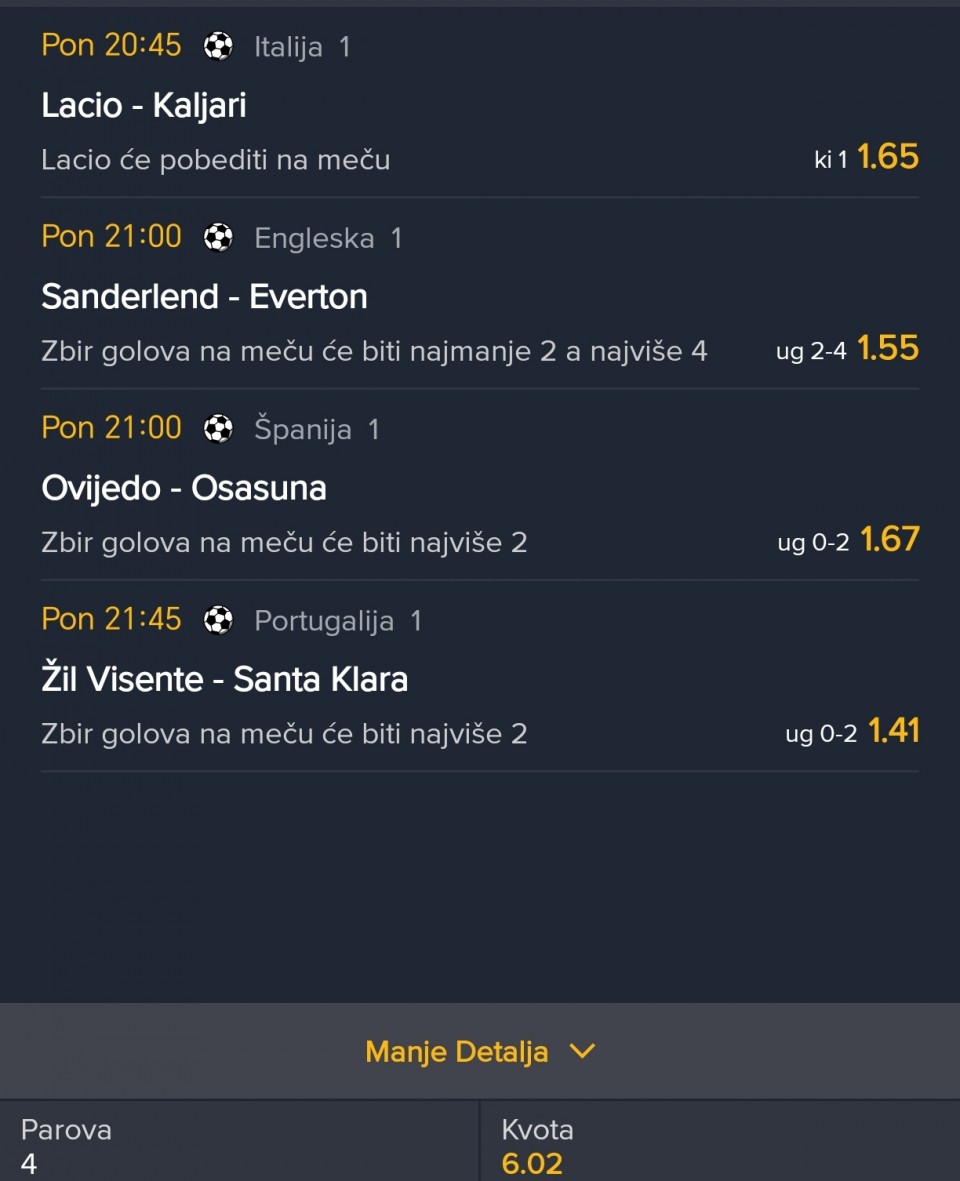The height and width of the screenshot is (1181, 960).
Task: Open the Lacio - Kaljari match row
Action: tap(144, 106)
